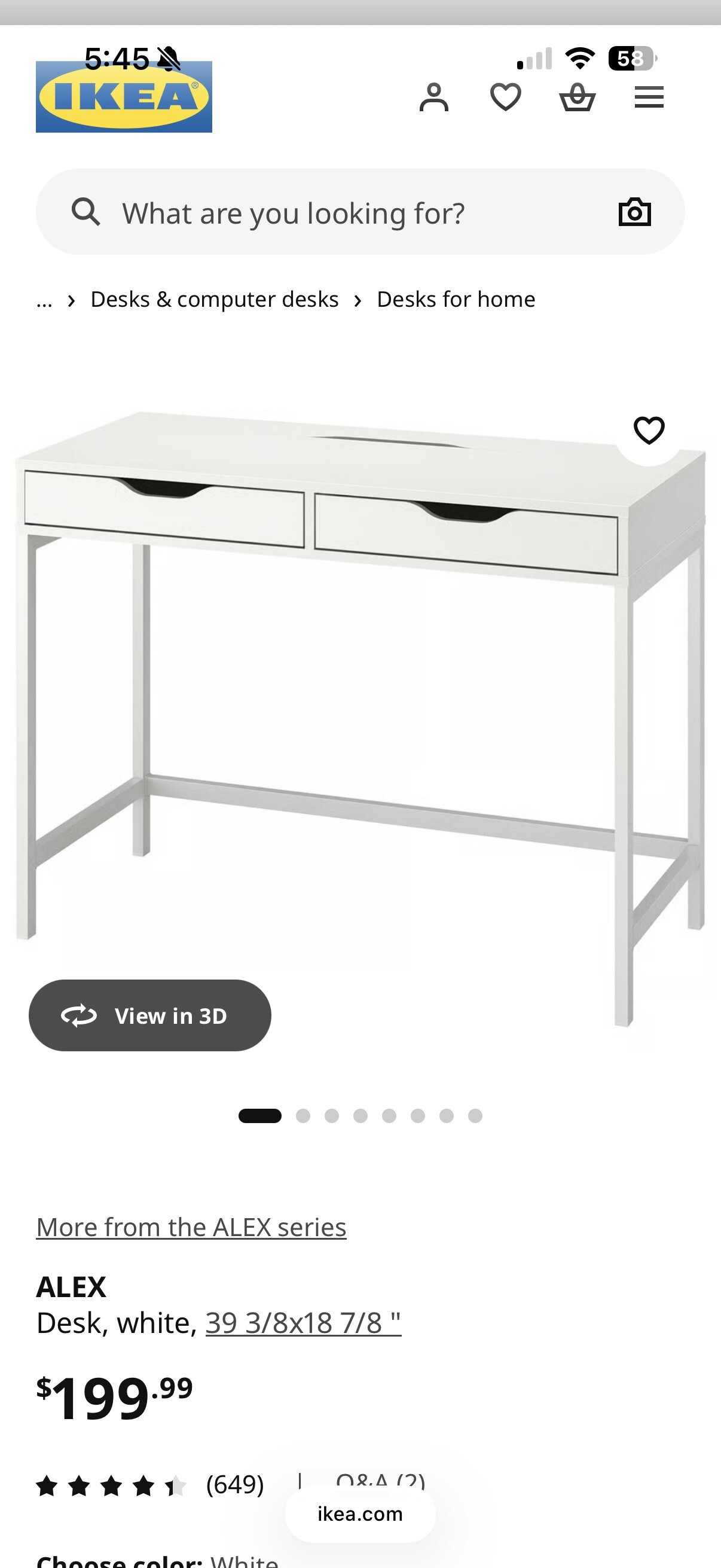The width and height of the screenshot is (721, 1568).
Task: Open the favorites heart in header
Action: point(505,97)
